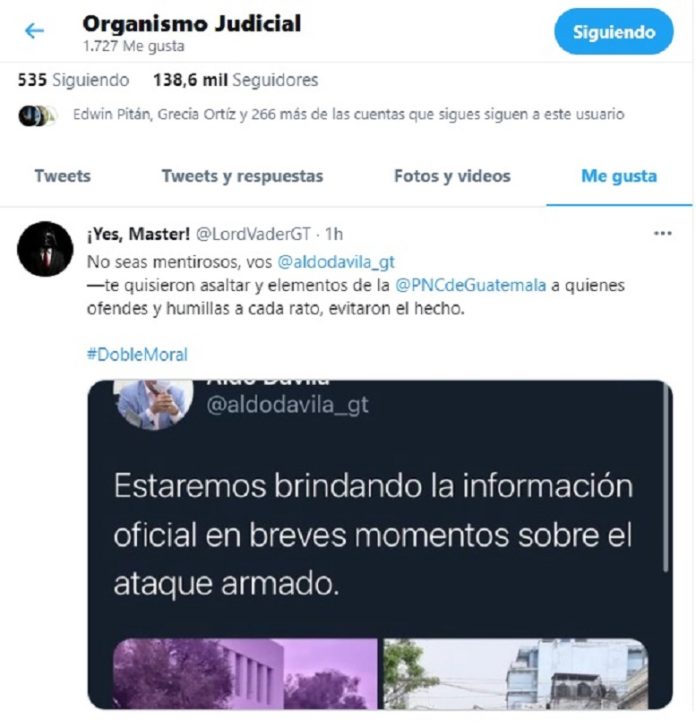696x728 pixels.
Task: Switch to Fotos y videos tab
Action: pos(452,176)
